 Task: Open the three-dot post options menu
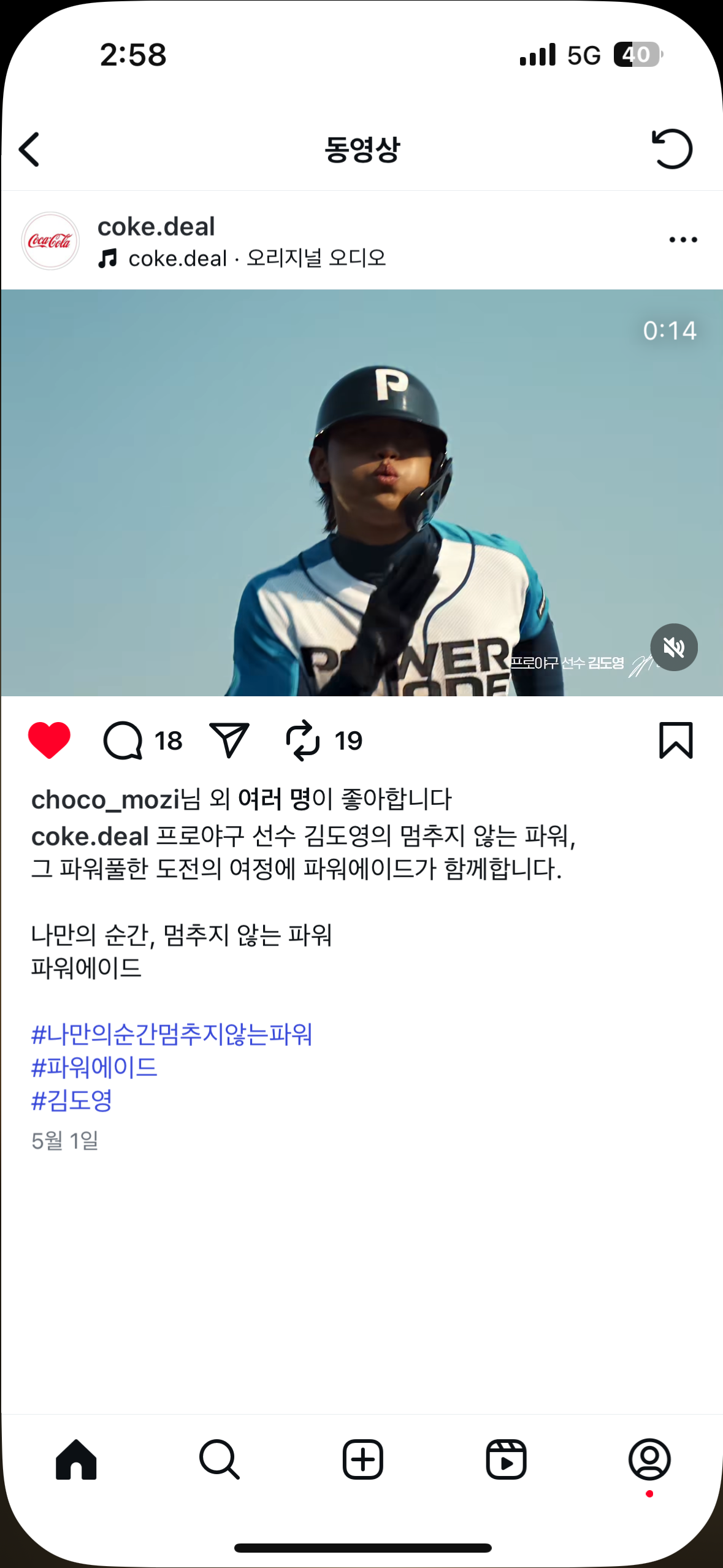[x=683, y=240]
